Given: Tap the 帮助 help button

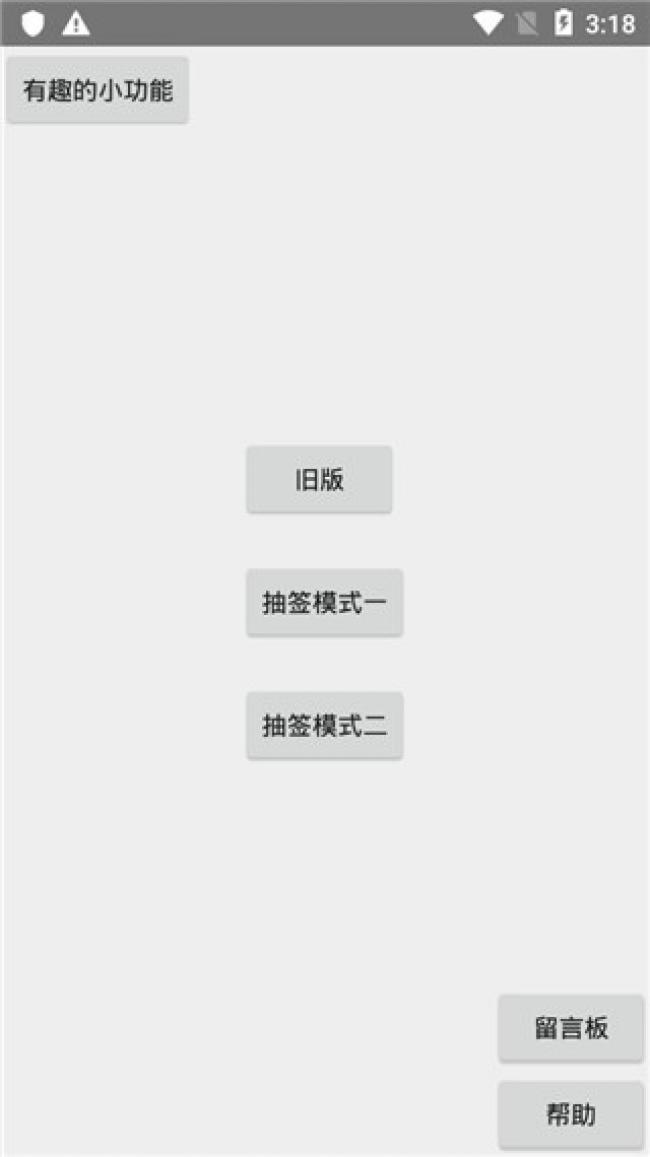Looking at the screenshot, I should [x=571, y=1115].
